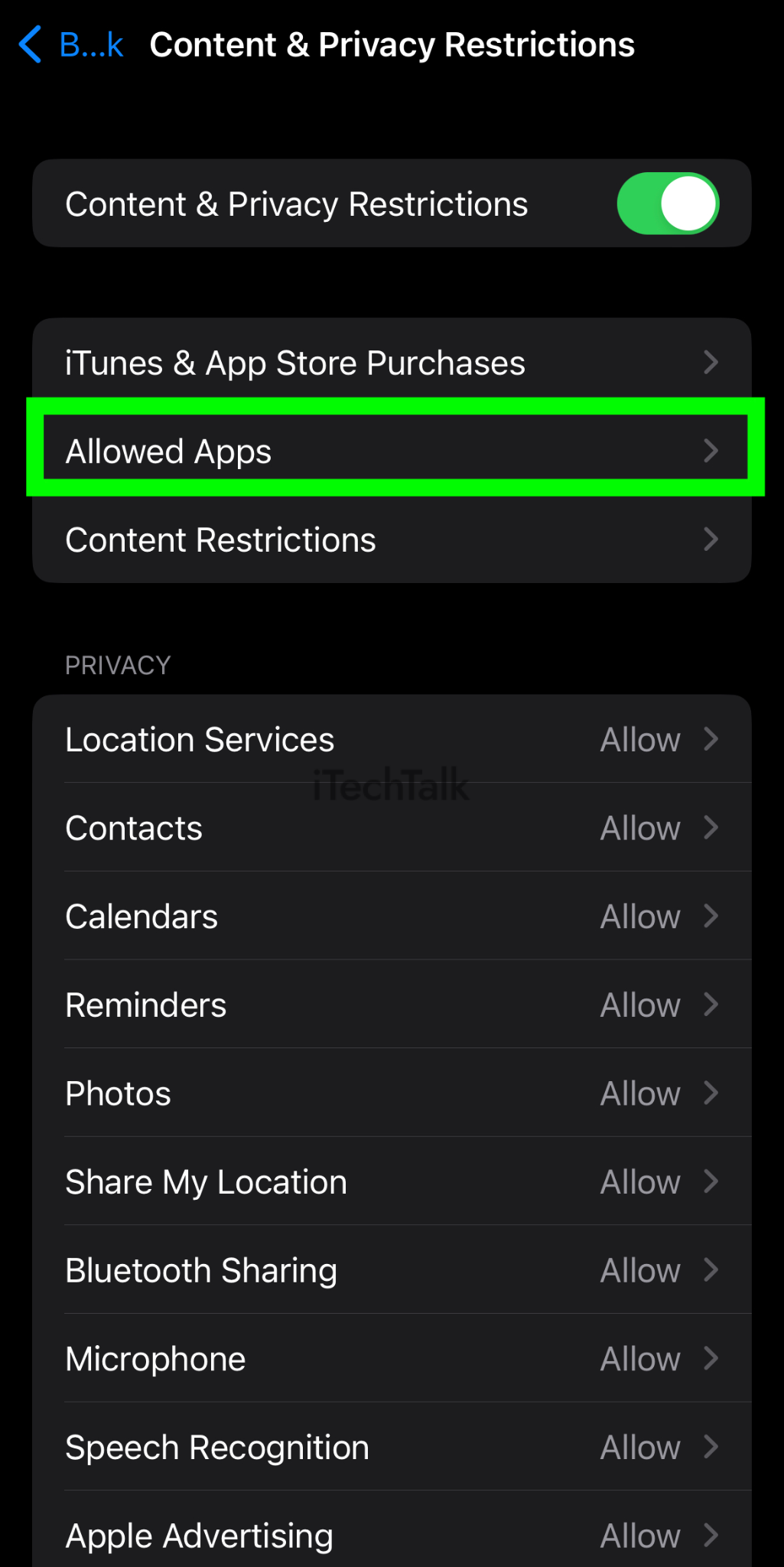784x1567 pixels.
Task: Go back to the previous settings page
Action: [x=70, y=44]
